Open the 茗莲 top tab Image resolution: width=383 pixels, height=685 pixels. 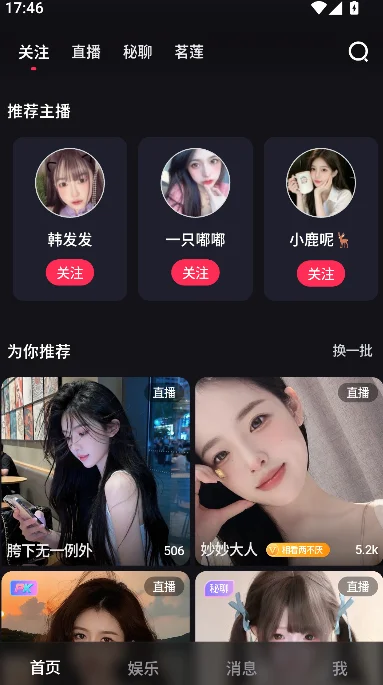pos(189,52)
